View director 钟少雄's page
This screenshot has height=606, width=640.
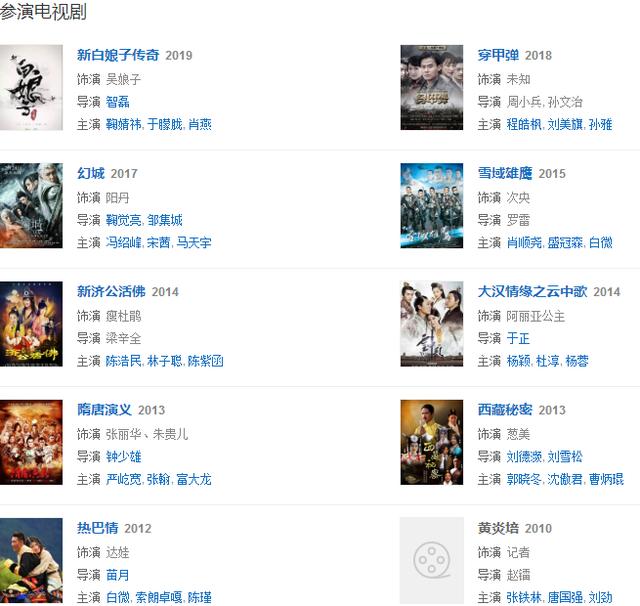tap(124, 456)
